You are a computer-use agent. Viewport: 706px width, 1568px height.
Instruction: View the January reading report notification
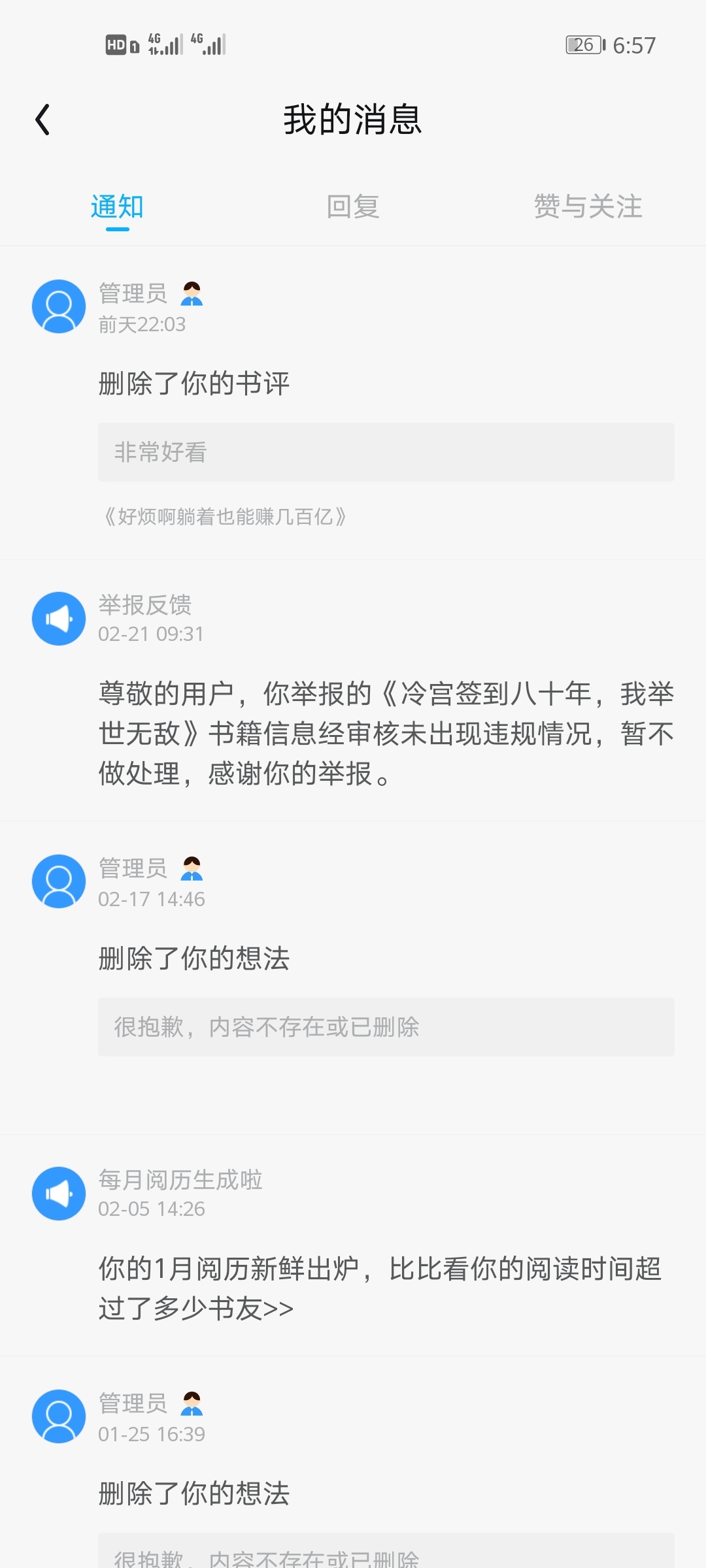click(x=353, y=1245)
